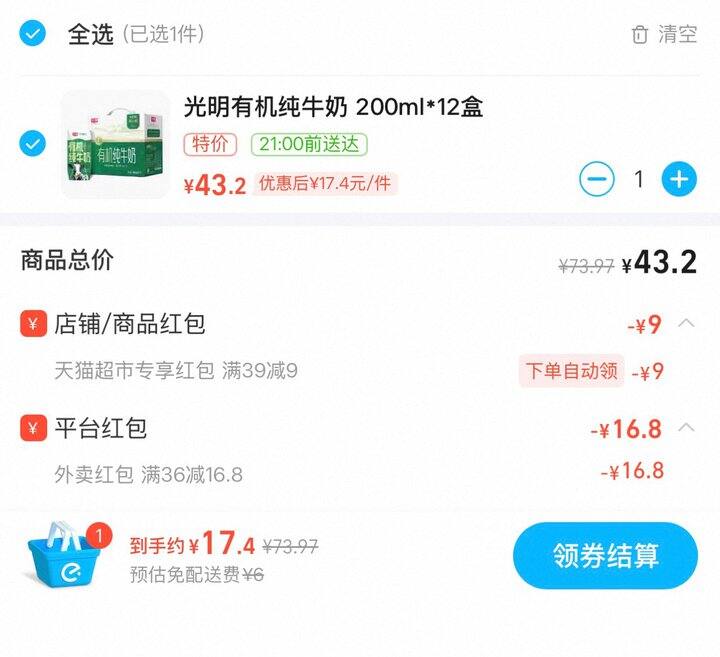This screenshot has width=720, height=657.
Task: Open the shopping basket icon
Action: point(65,555)
